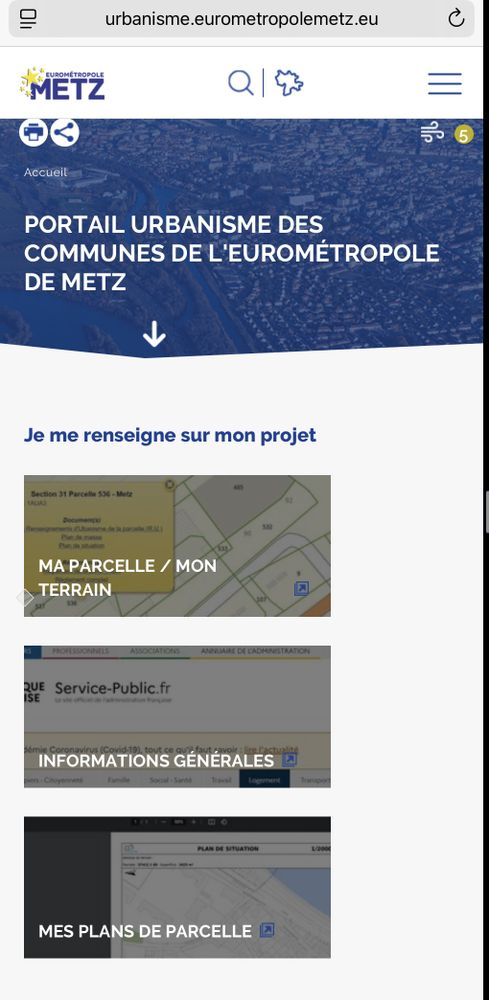489x1000 pixels.
Task: Share this page
Action: point(64,133)
